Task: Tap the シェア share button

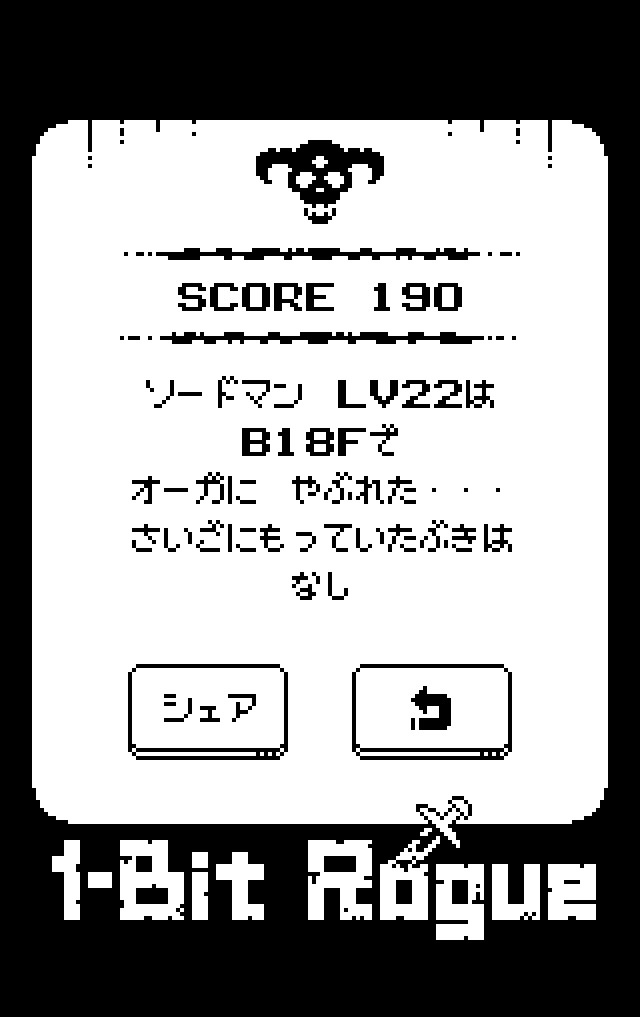Action: pyautogui.click(x=208, y=710)
